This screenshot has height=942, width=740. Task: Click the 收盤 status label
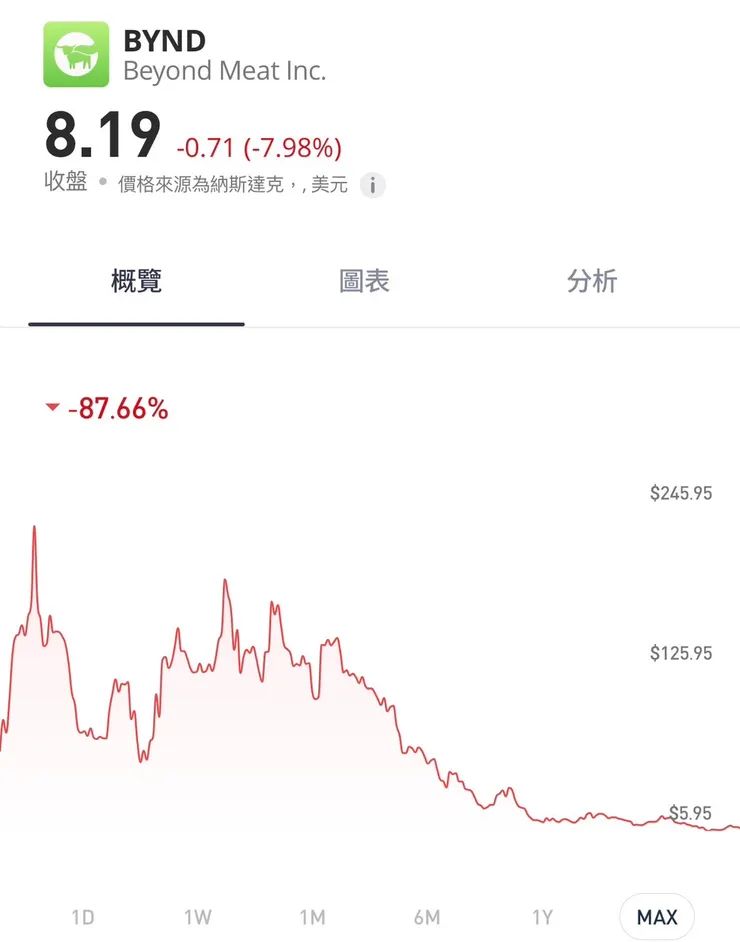coord(66,183)
